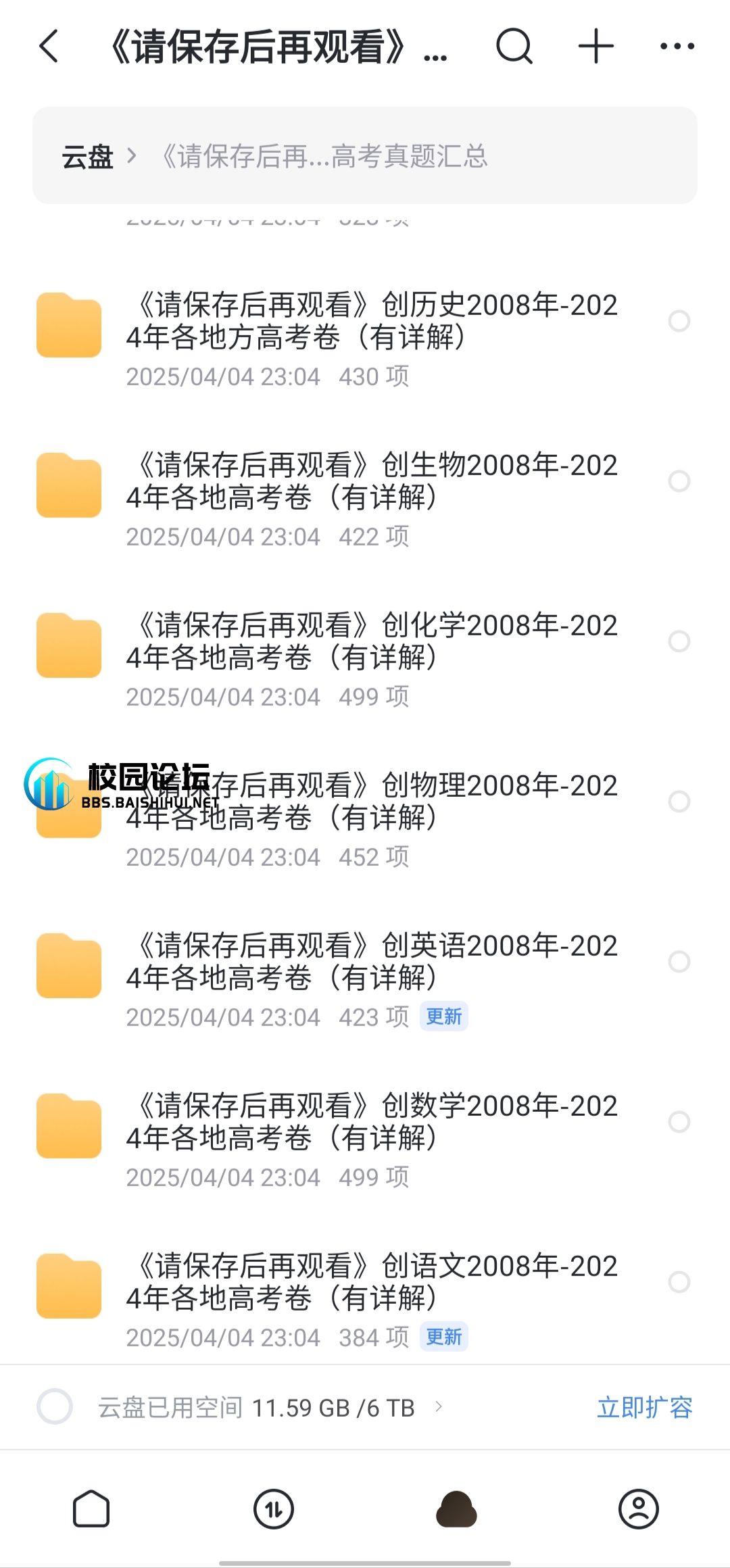This screenshot has width=730, height=1568.
Task: Select the 创语文 Chinese folder checkbox
Action: 680,1281
